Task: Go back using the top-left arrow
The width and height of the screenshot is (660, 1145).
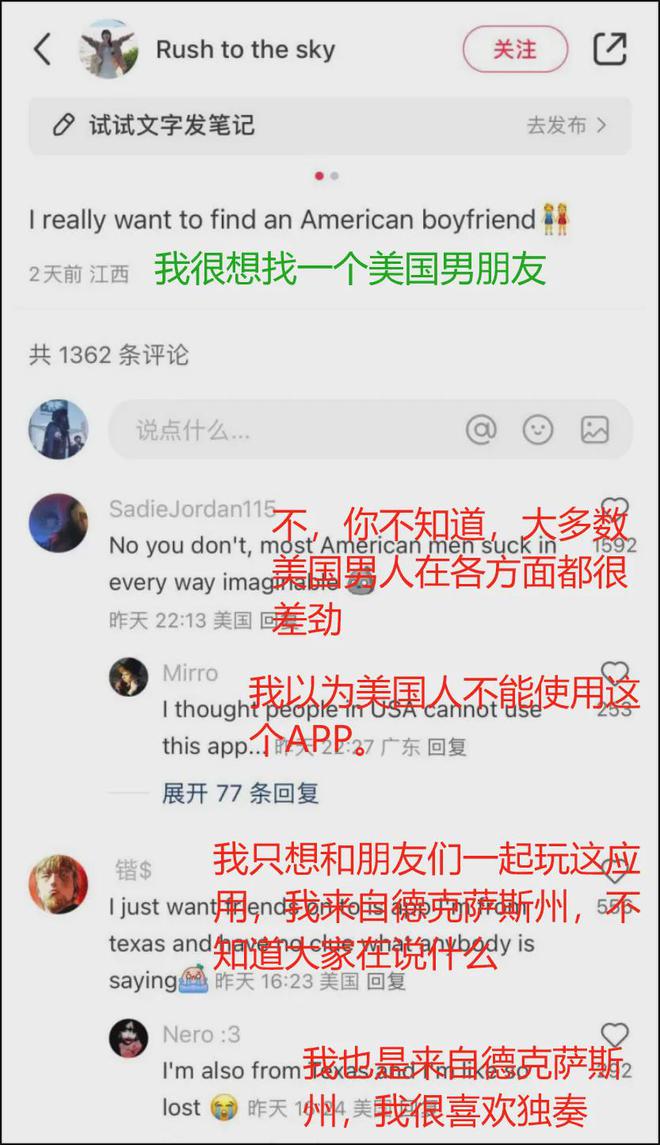Action: (42, 49)
